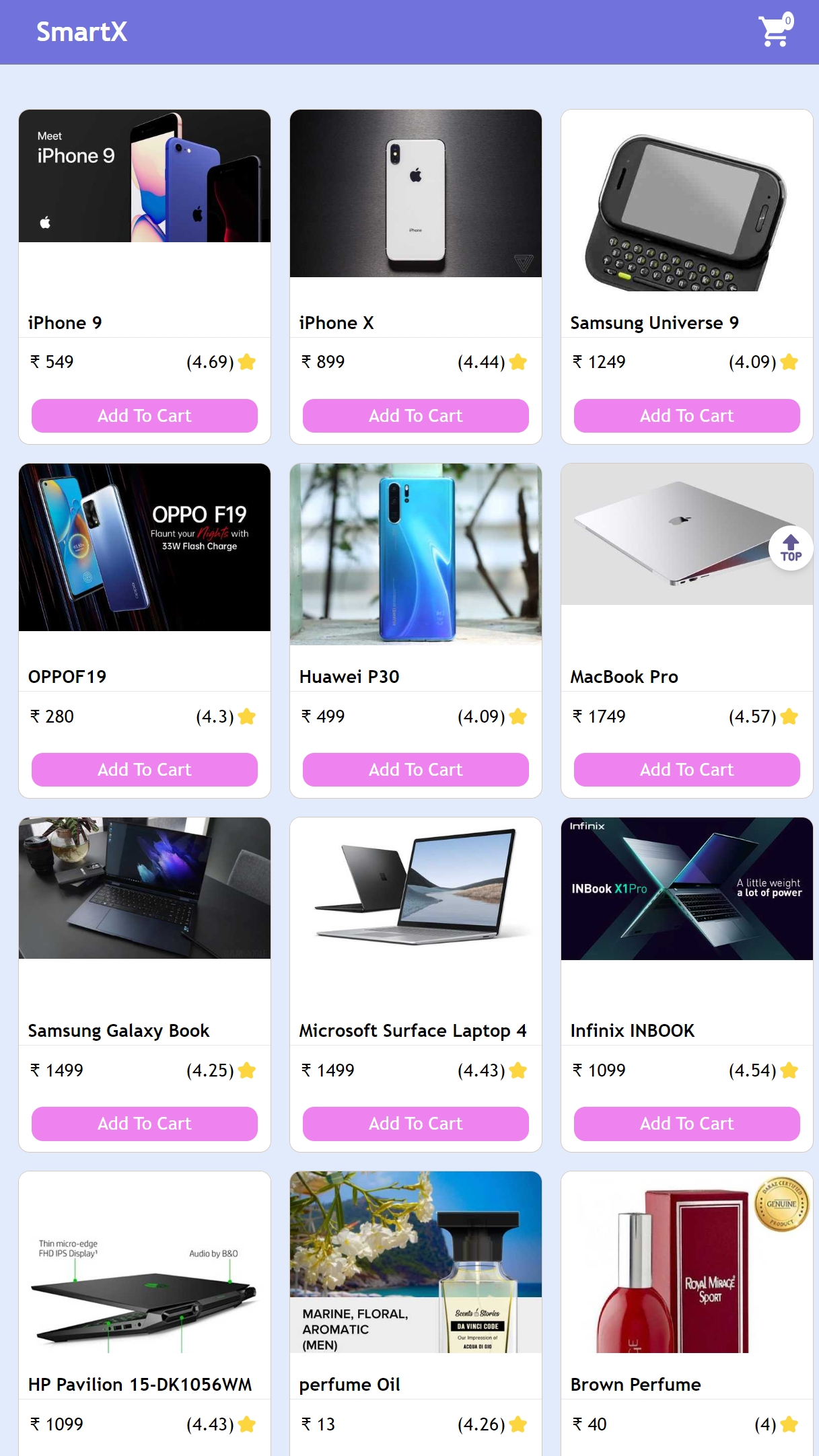
Task: Add iPhone X to cart
Action: coord(416,416)
